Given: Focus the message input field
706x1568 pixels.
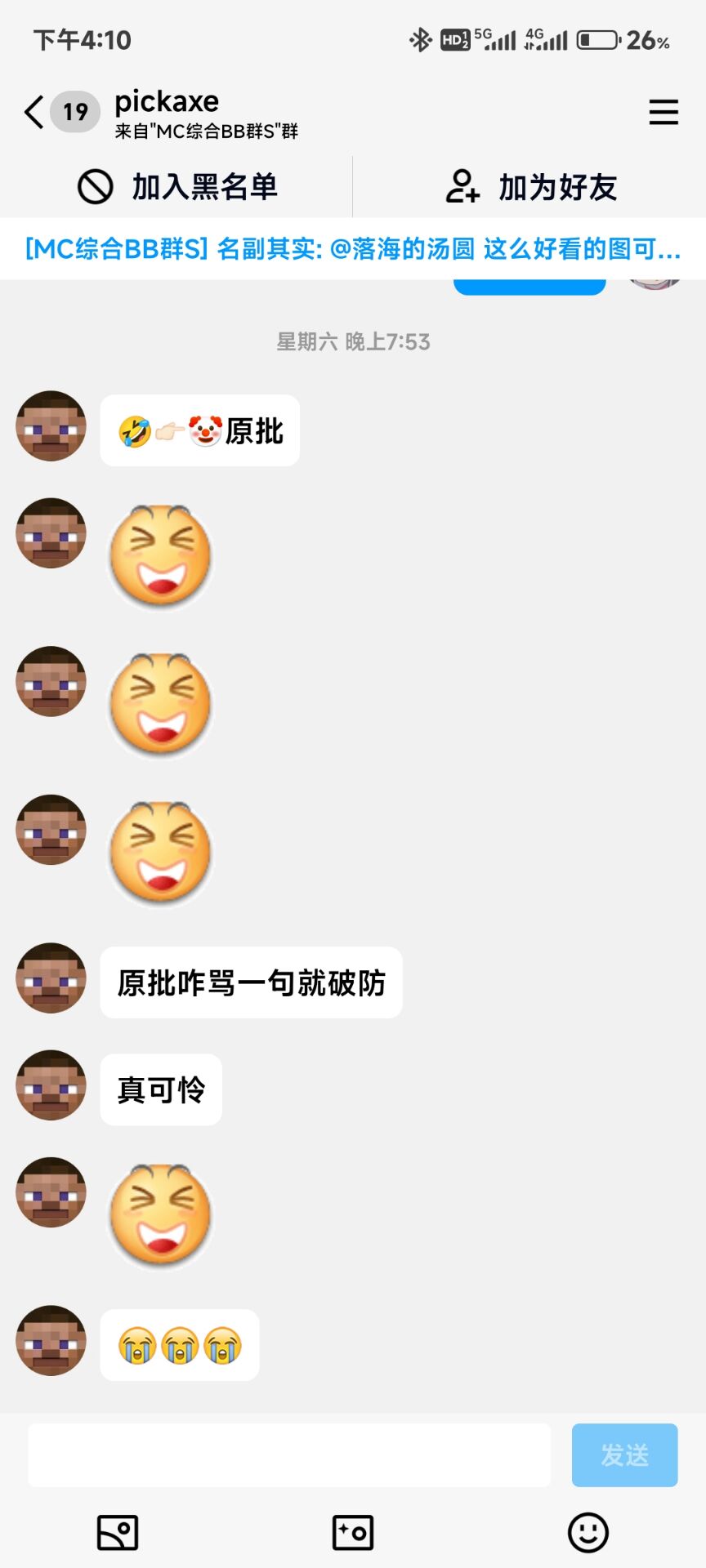Looking at the screenshot, I should point(289,1454).
